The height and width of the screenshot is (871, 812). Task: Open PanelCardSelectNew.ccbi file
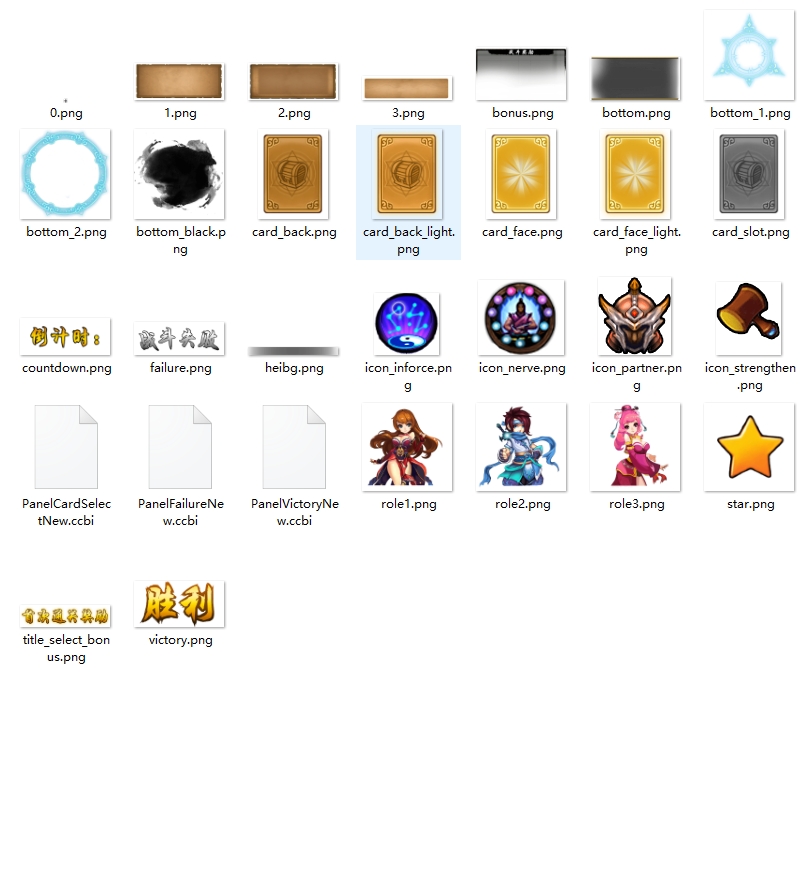coord(66,447)
